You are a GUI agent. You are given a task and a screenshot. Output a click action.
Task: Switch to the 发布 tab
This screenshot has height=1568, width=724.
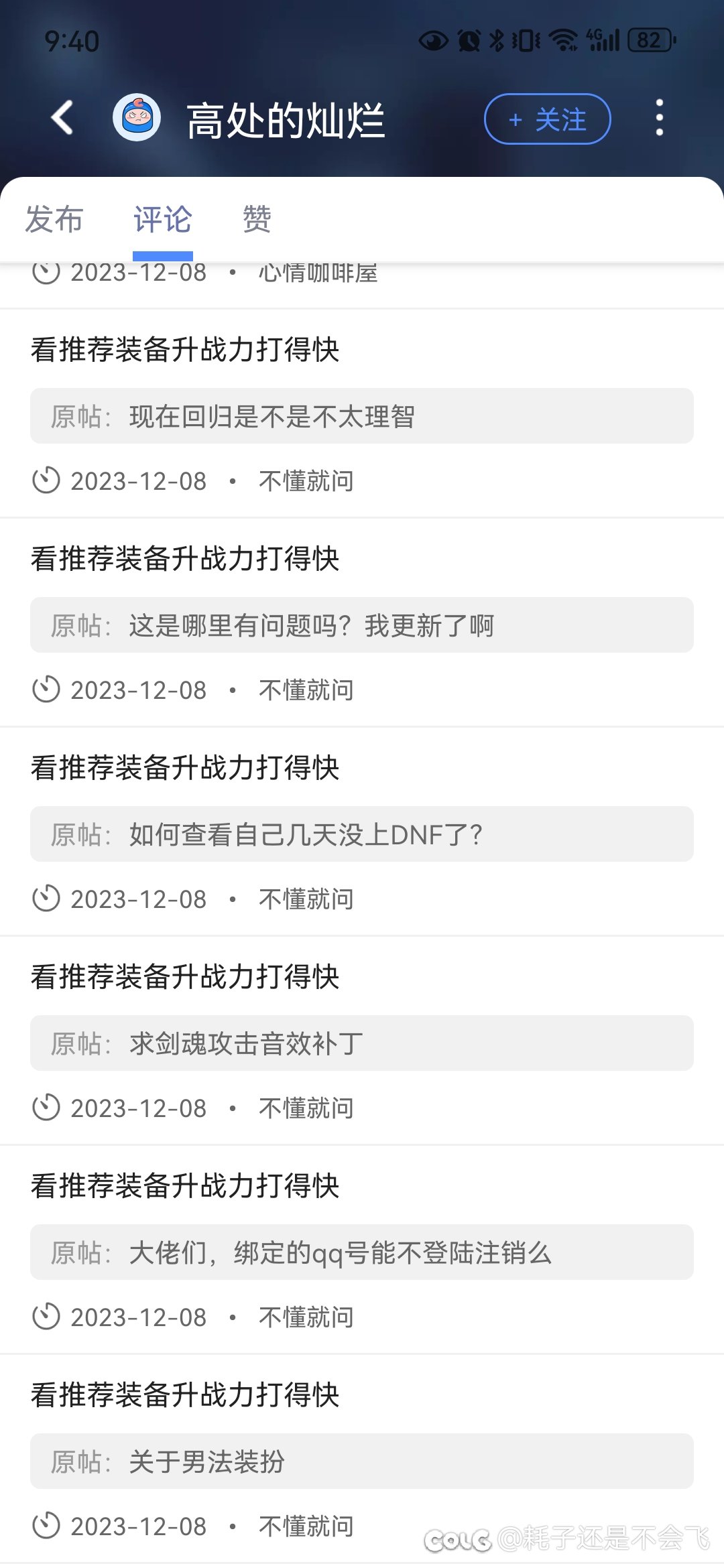54,220
